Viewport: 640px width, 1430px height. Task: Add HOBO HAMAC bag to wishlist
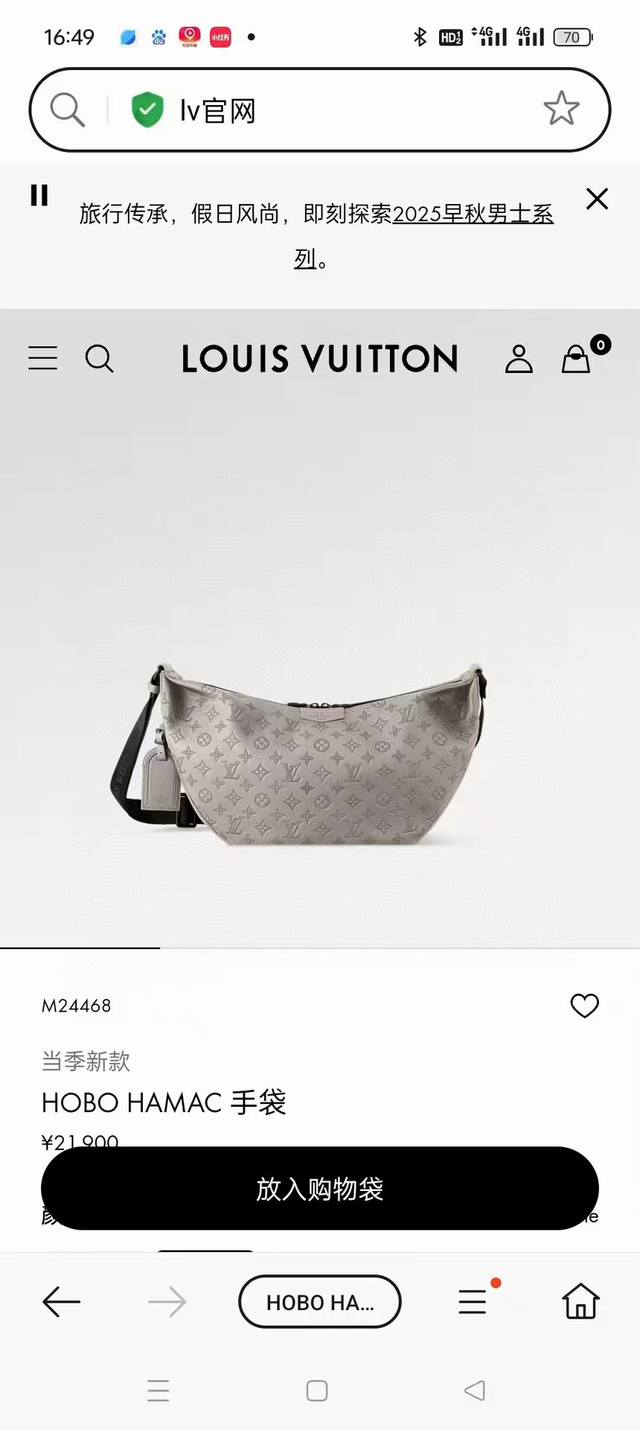pyautogui.click(x=584, y=1006)
